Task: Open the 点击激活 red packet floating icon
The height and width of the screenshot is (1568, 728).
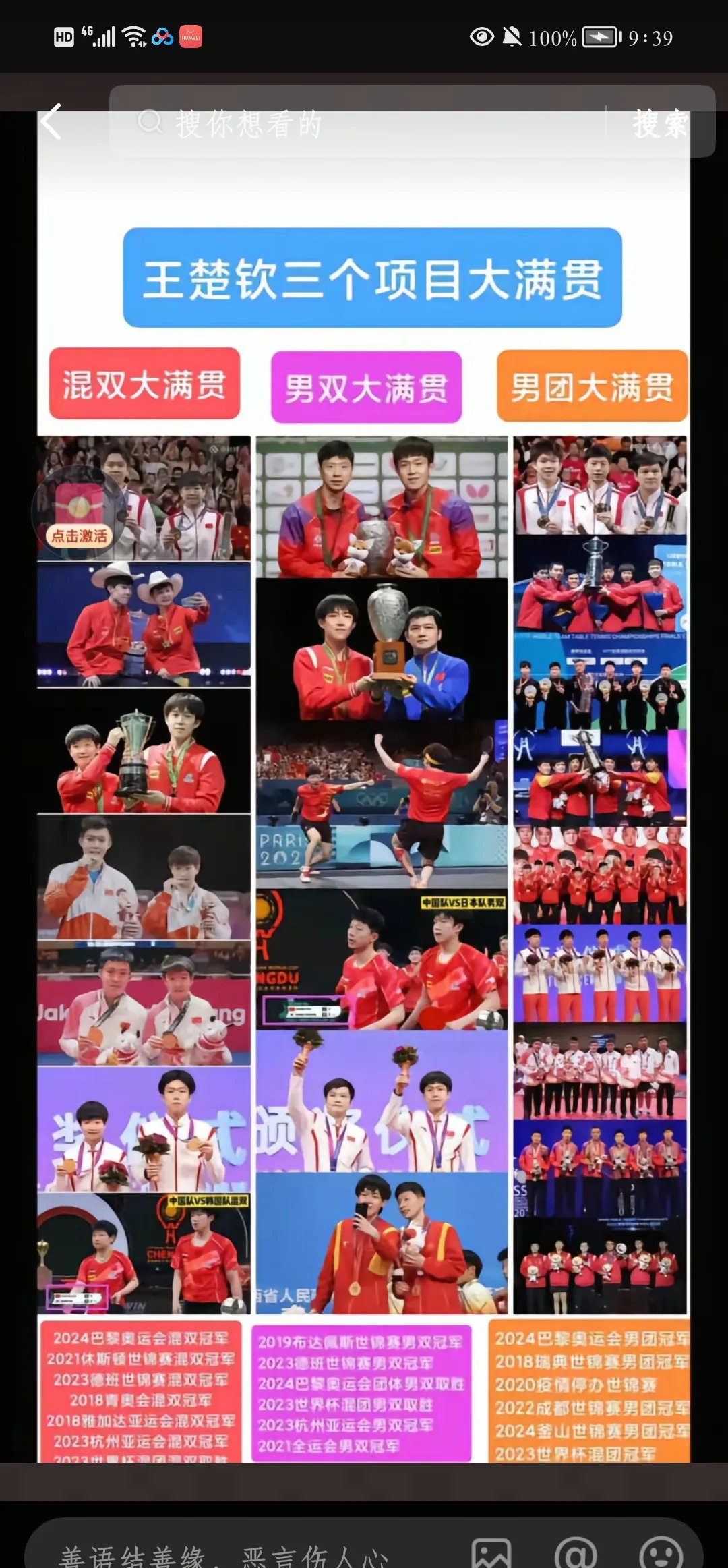Action: [x=80, y=514]
